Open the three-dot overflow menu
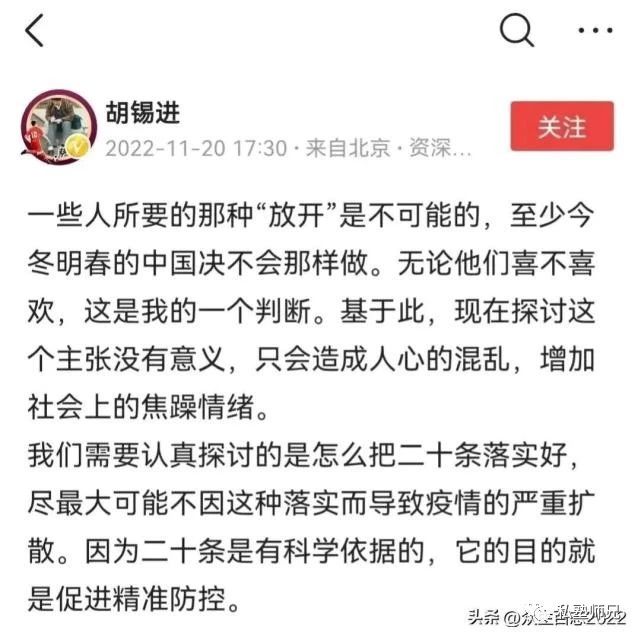This screenshot has height=640, width=641. click(596, 31)
